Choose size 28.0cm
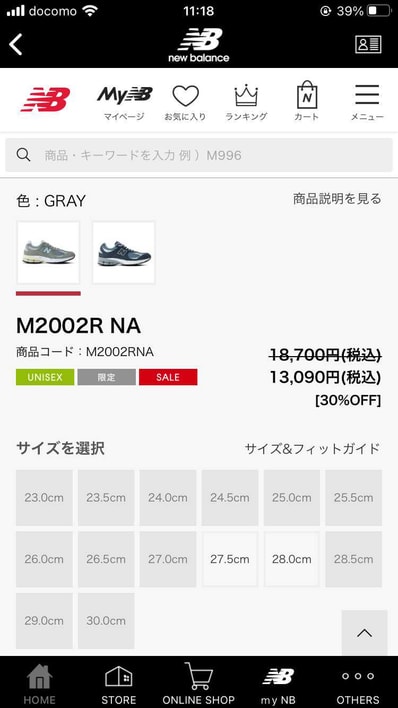Viewport: 398px width, 708px height. tap(291, 559)
